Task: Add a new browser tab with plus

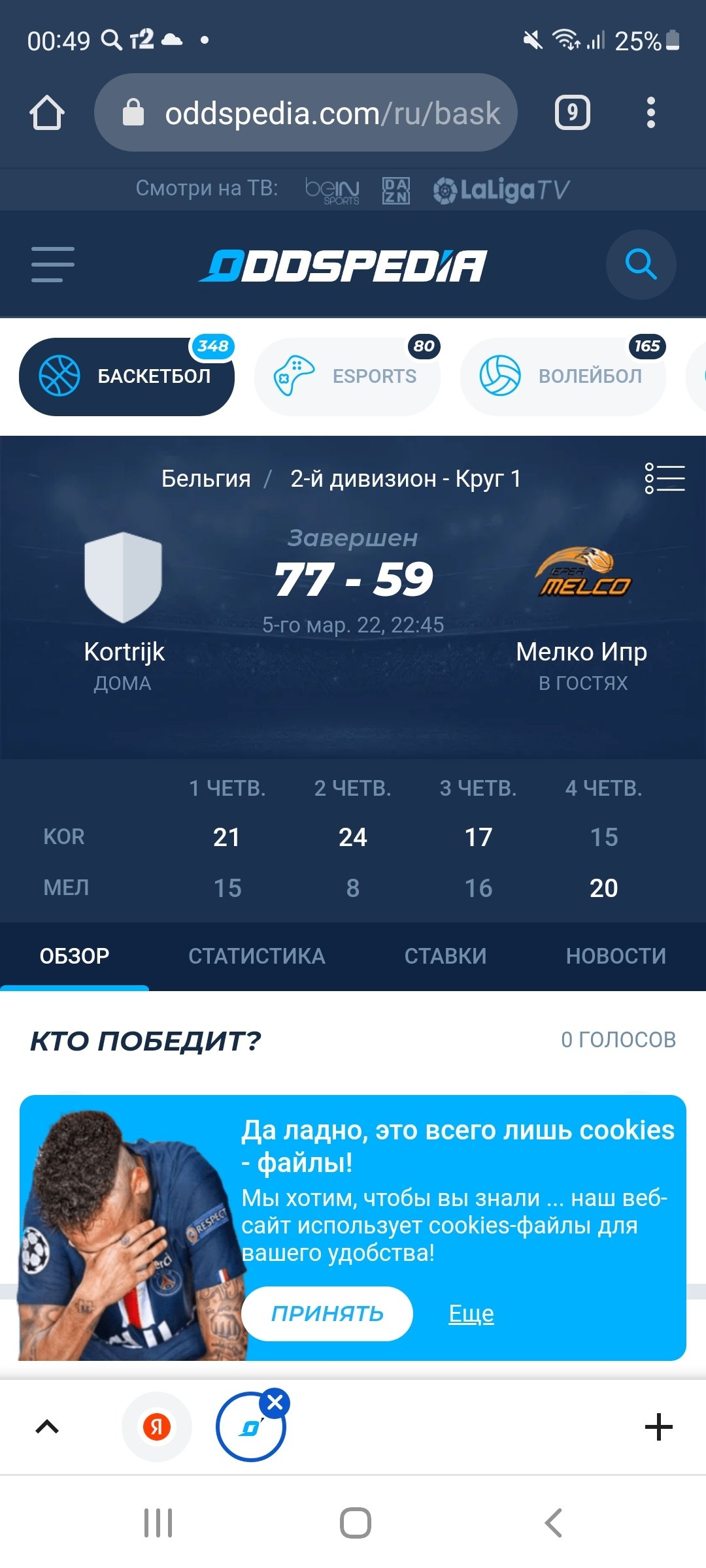Action: tap(658, 1427)
